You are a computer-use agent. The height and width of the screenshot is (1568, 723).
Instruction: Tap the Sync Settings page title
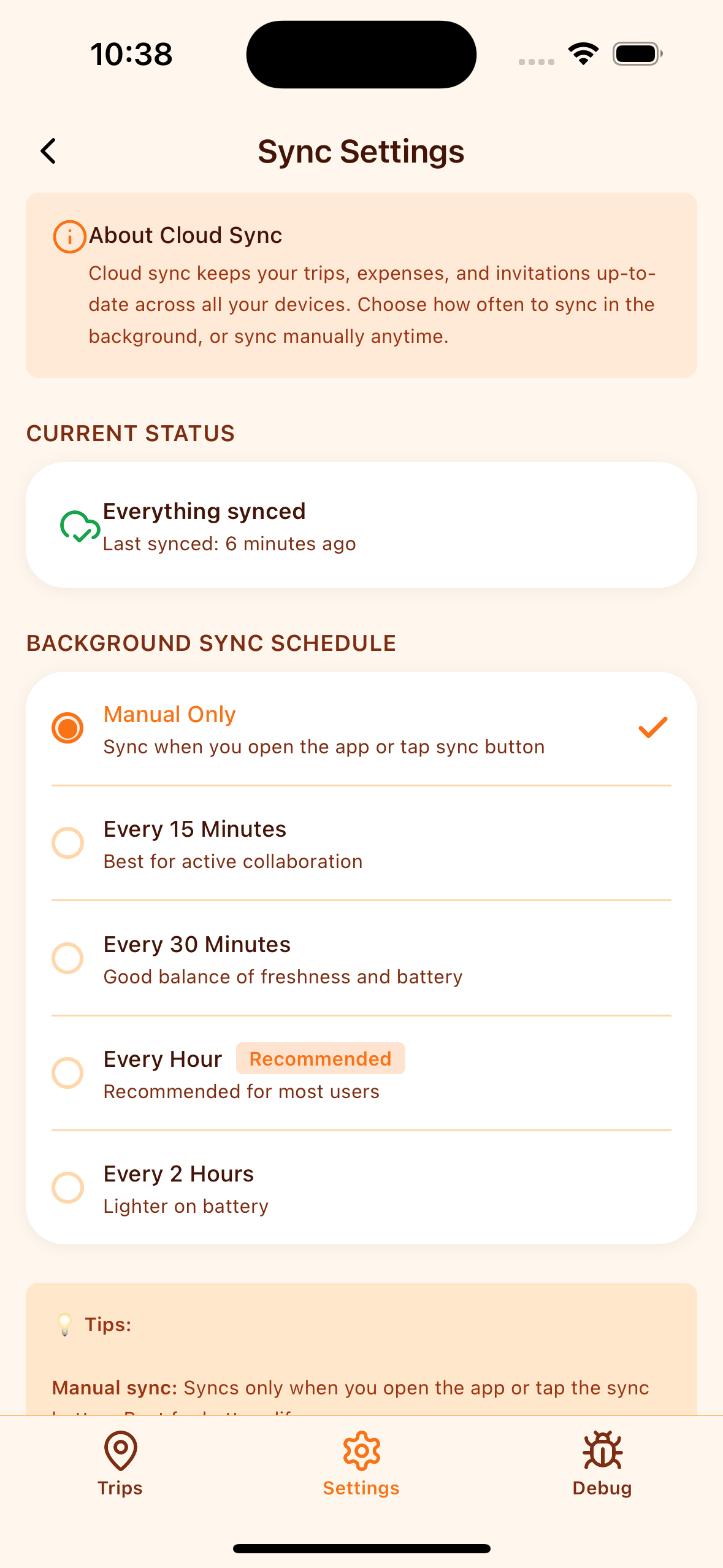tap(361, 151)
